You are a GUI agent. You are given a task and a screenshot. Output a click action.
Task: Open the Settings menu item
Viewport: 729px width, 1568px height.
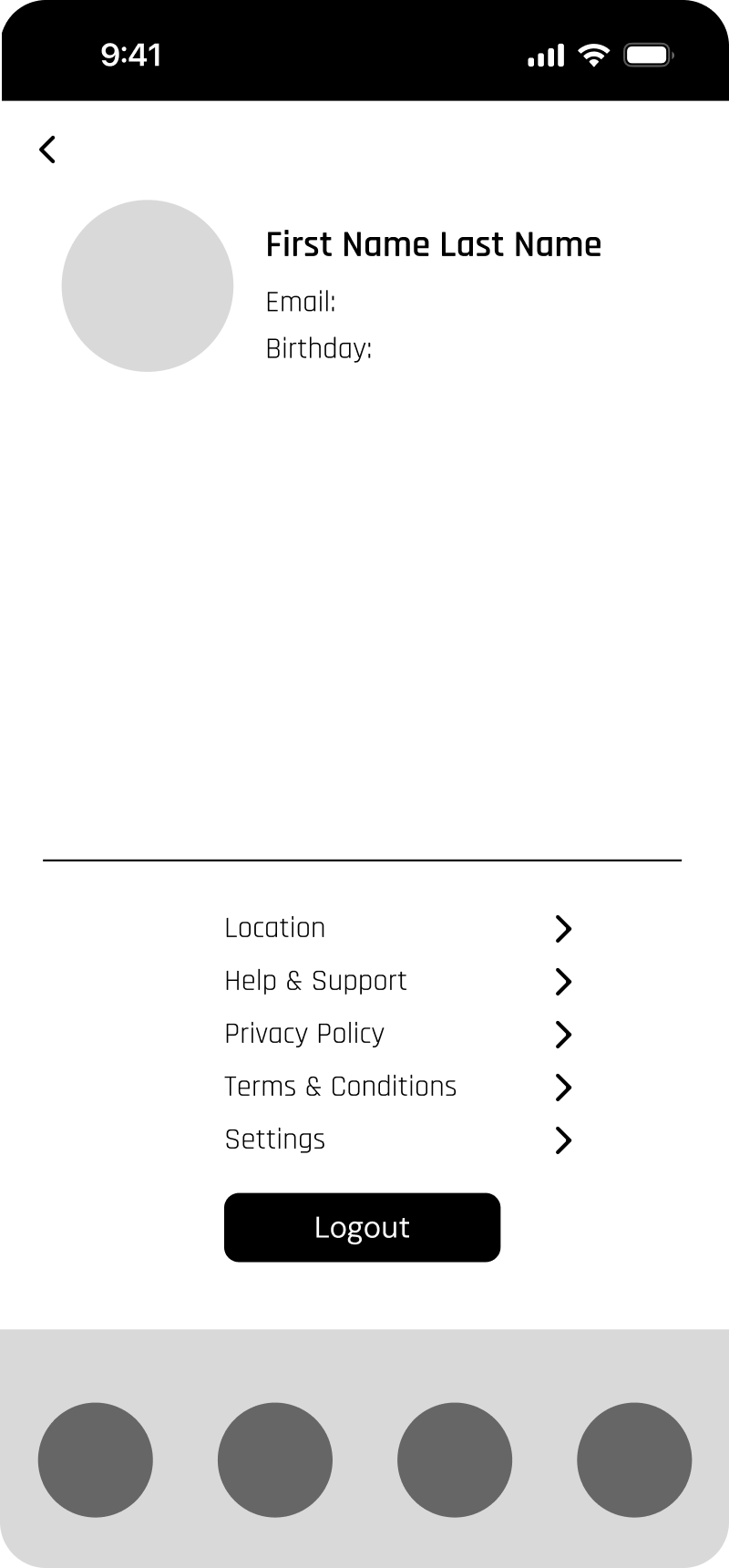pyautogui.click(x=274, y=1139)
